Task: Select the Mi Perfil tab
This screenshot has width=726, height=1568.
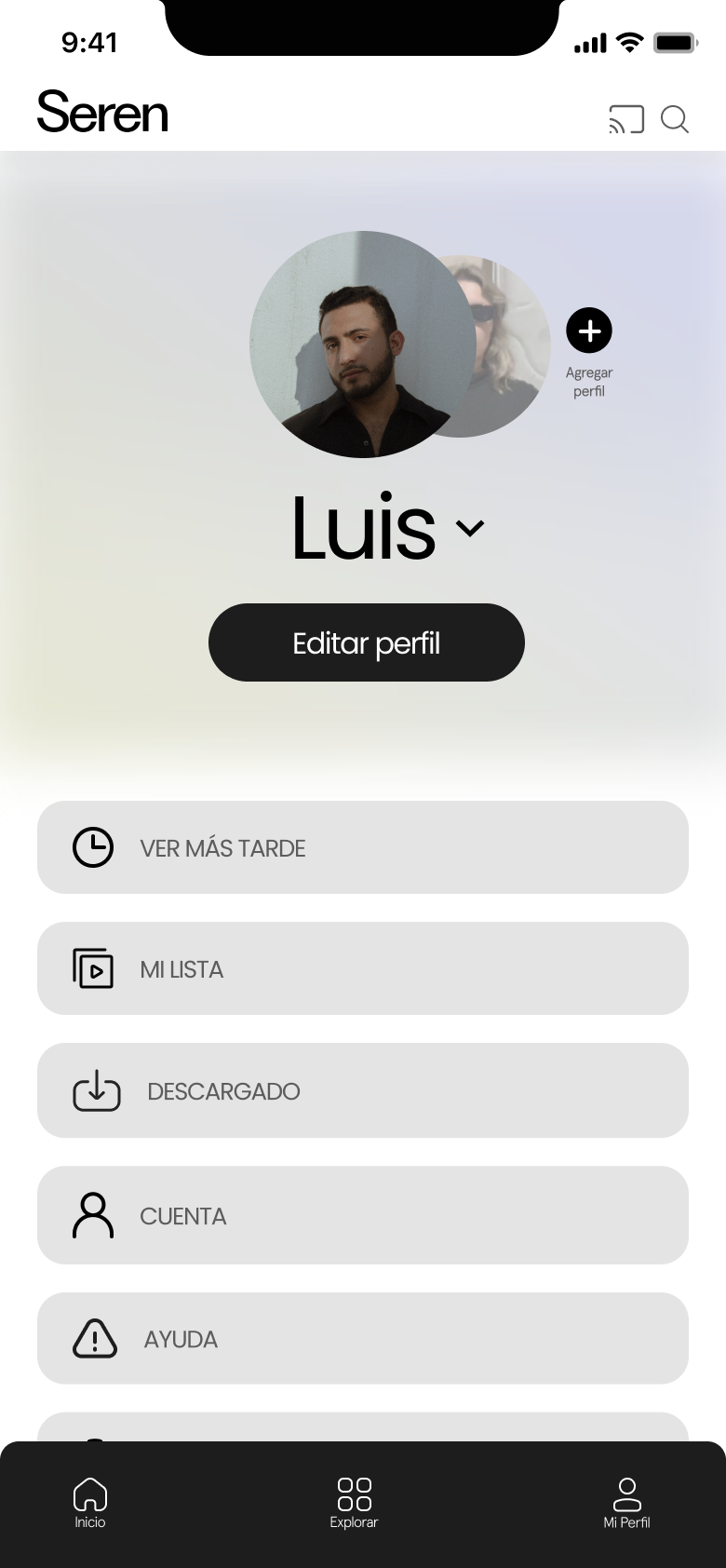Action: [x=627, y=1503]
